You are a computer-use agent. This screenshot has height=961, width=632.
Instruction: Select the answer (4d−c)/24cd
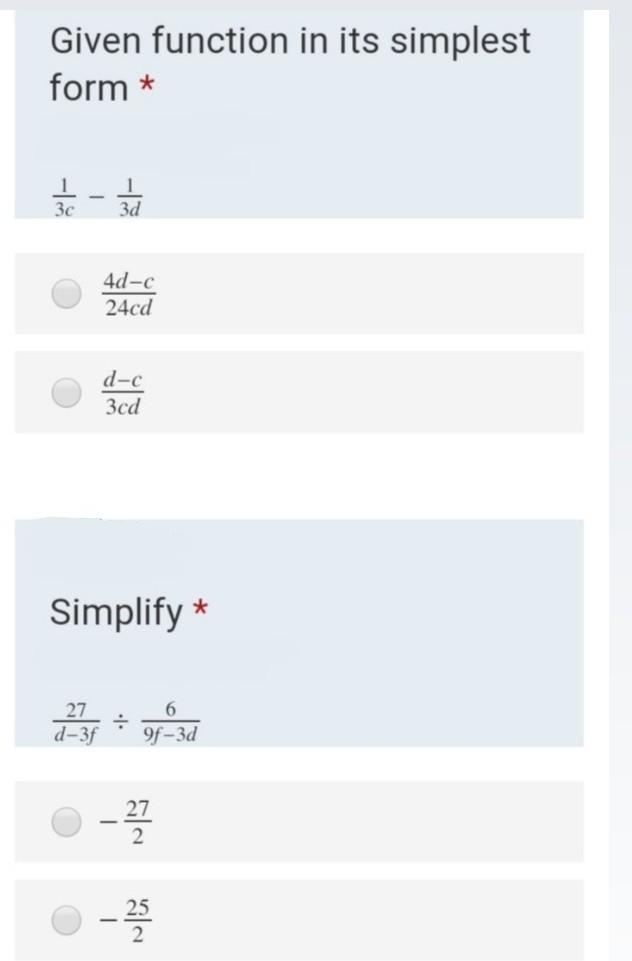(67, 294)
